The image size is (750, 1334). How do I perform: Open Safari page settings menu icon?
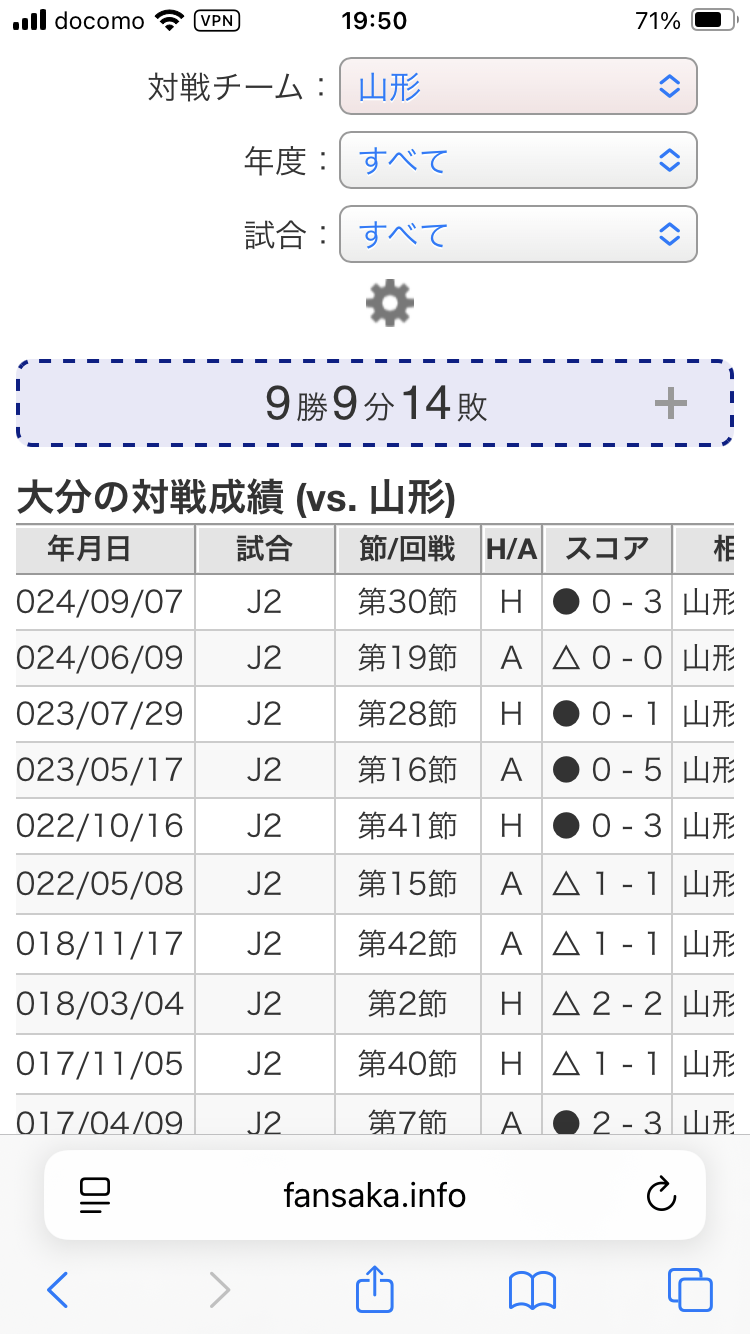[95, 1195]
